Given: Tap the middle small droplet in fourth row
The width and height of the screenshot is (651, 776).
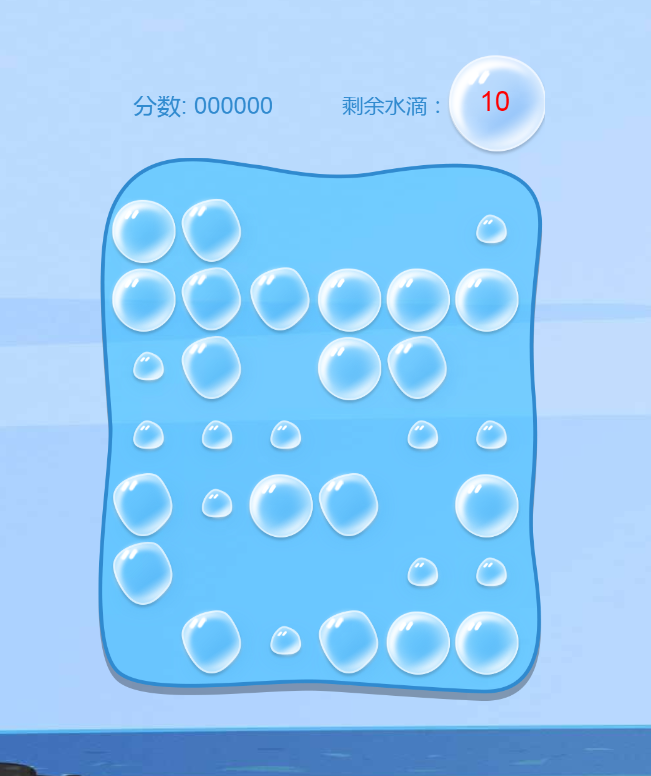Looking at the screenshot, I should (x=285, y=435).
